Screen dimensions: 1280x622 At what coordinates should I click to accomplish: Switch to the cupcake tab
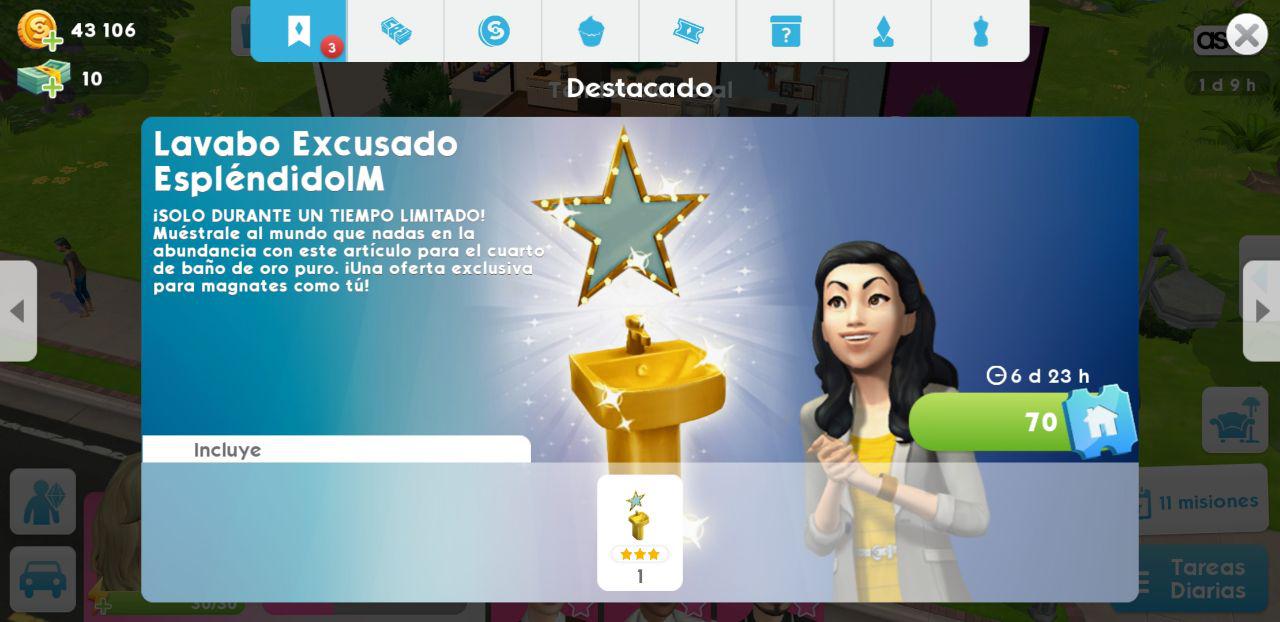[x=591, y=31]
